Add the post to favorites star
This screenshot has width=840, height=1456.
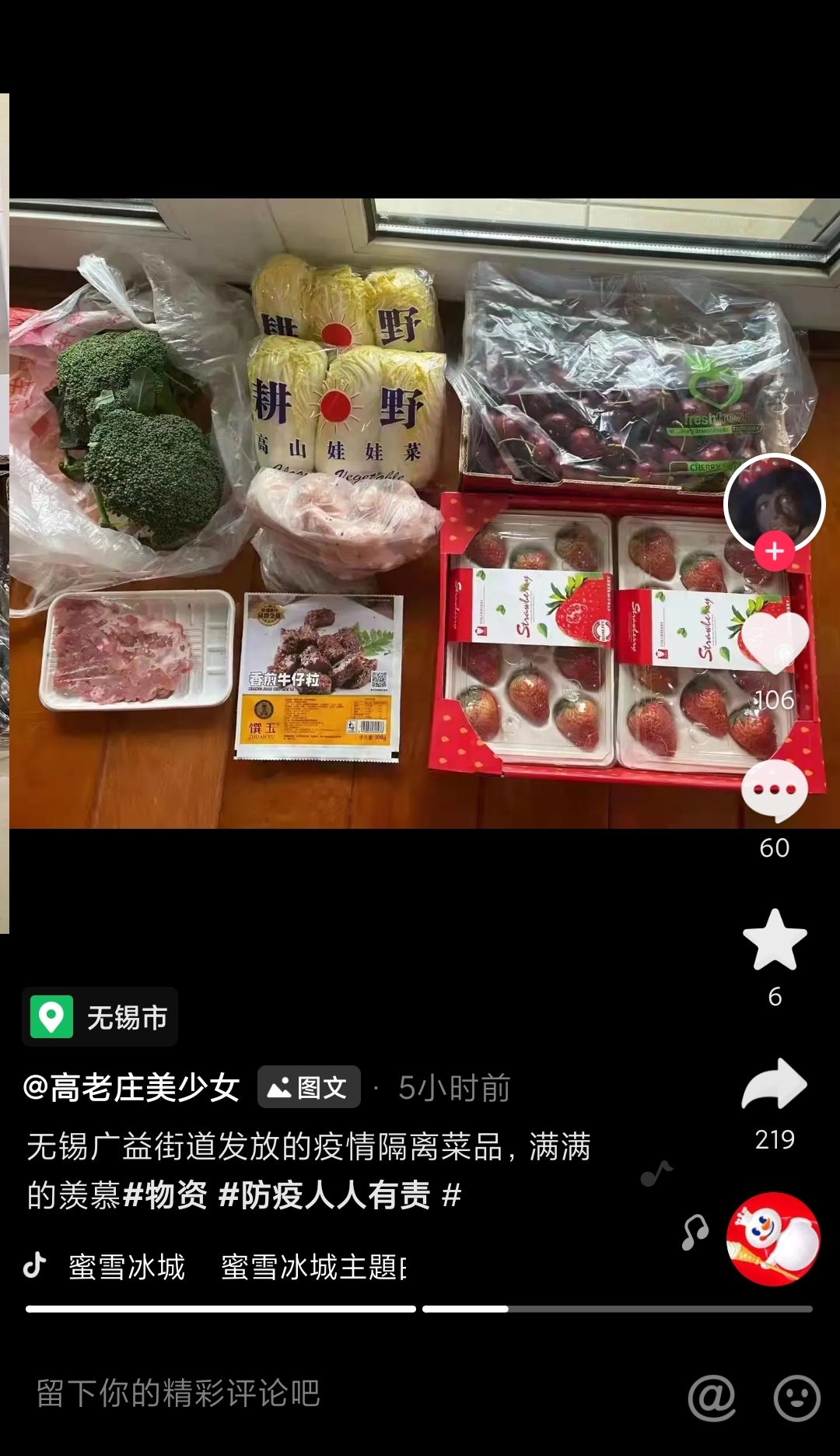pyautogui.click(x=775, y=940)
